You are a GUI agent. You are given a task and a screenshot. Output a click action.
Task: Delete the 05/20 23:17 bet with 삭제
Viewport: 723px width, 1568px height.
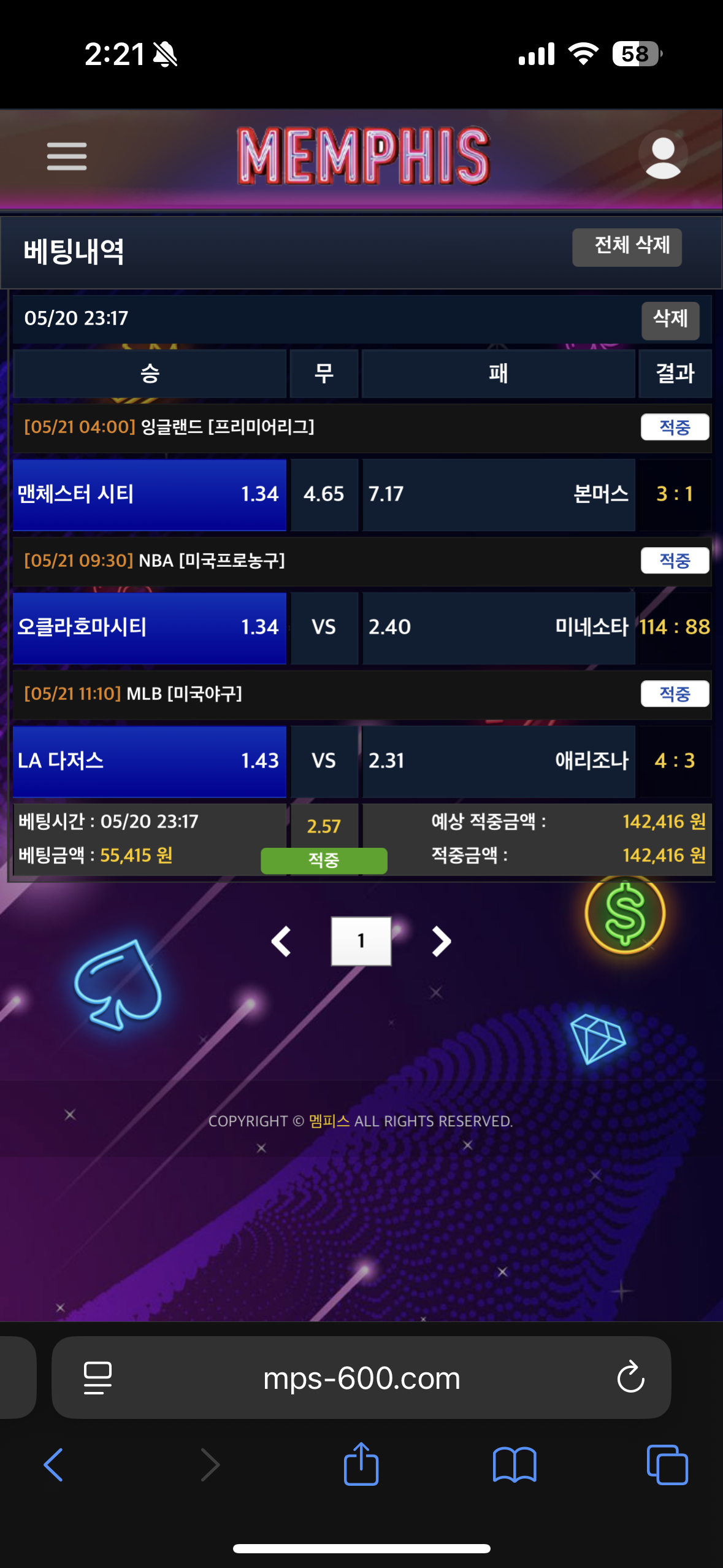pos(670,320)
